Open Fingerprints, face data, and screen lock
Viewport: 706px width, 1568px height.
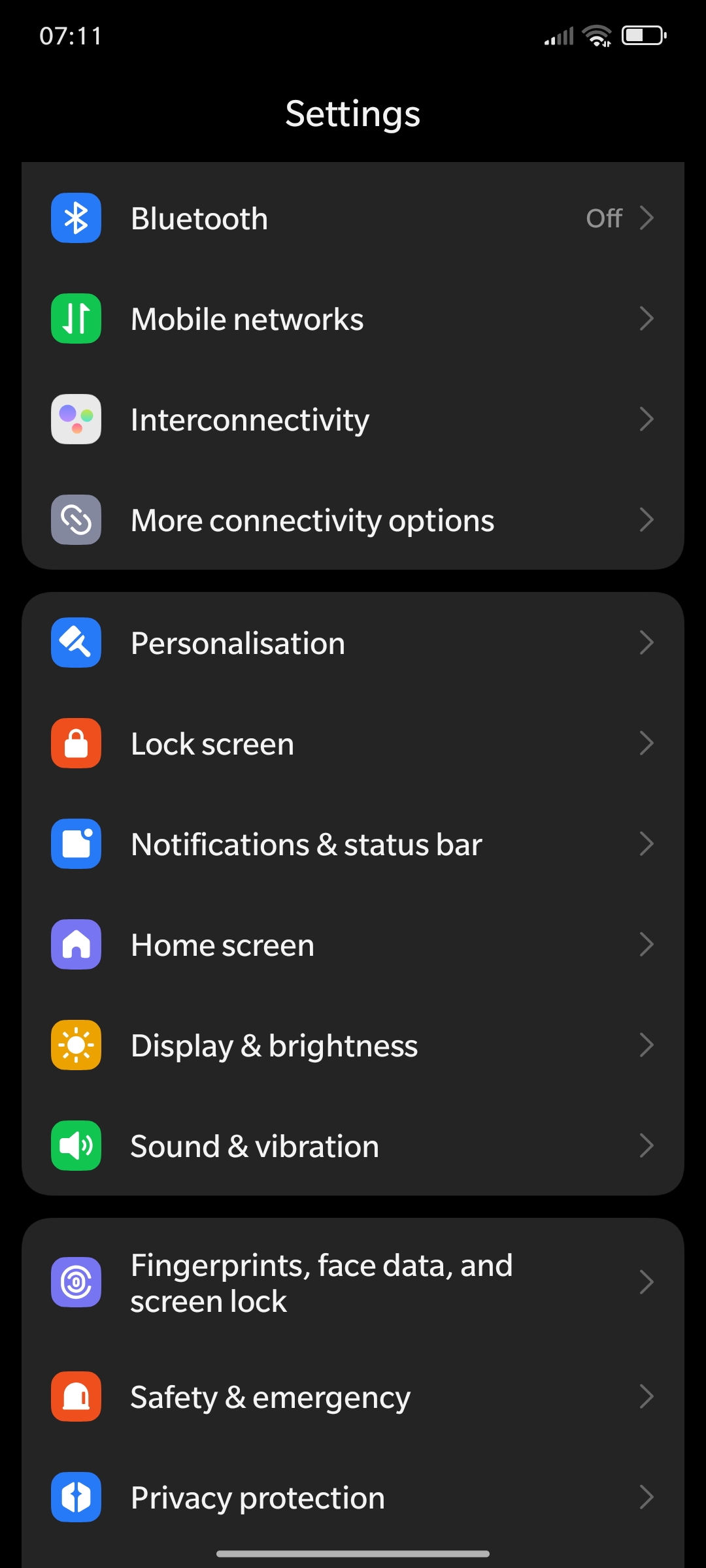tap(353, 1282)
